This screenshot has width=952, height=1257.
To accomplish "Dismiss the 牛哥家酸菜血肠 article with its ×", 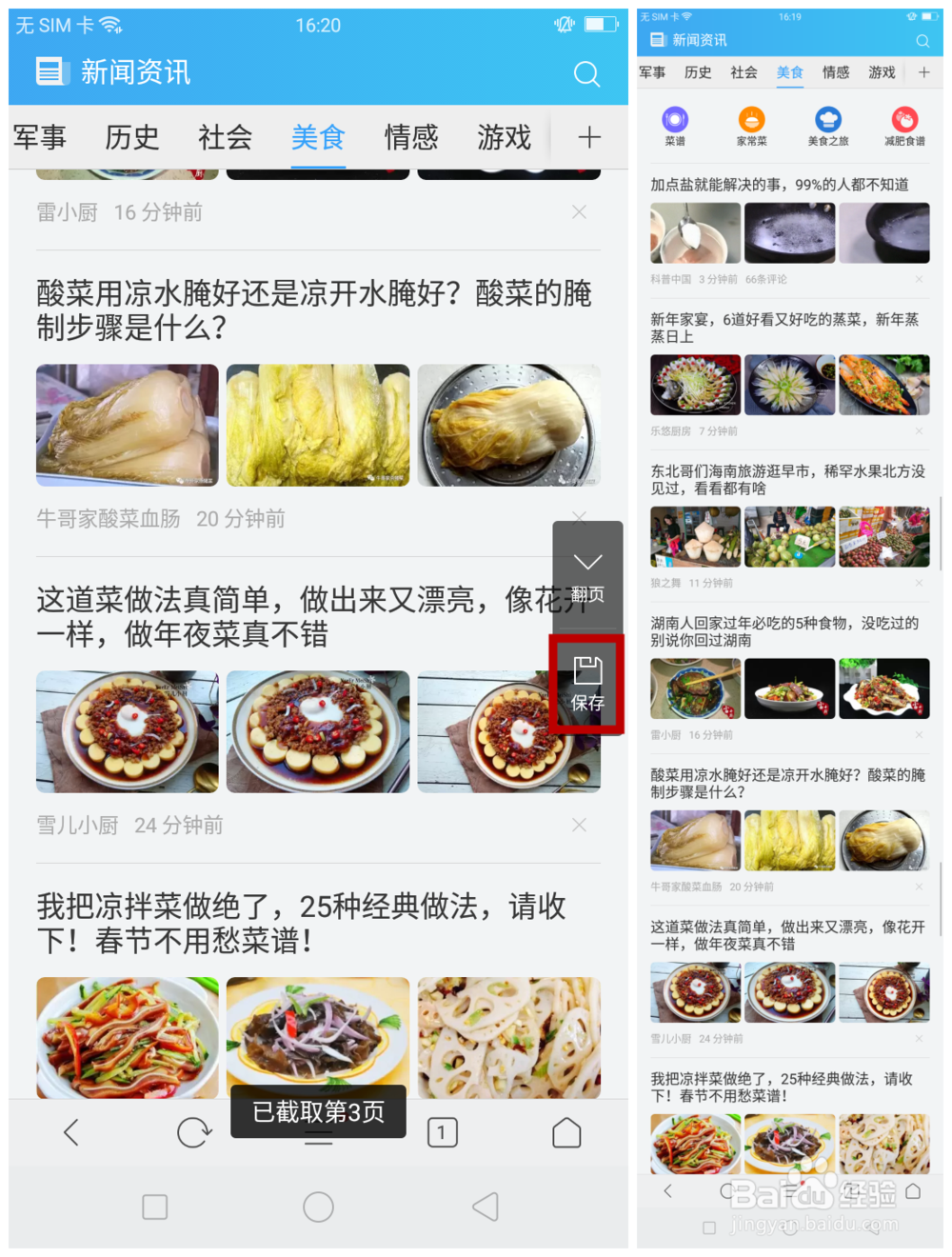I will 579,518.
